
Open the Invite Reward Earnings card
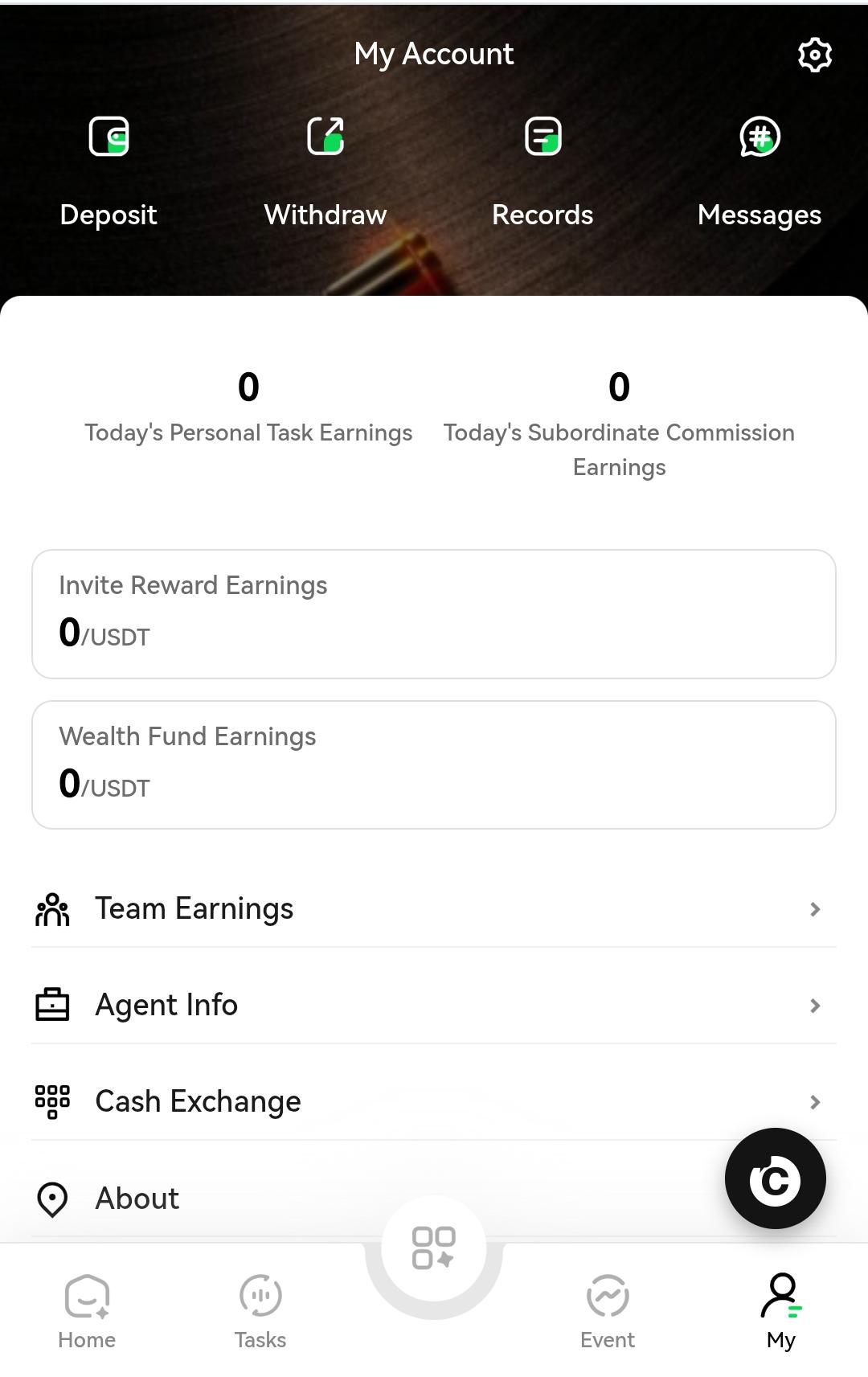point(434,613)
